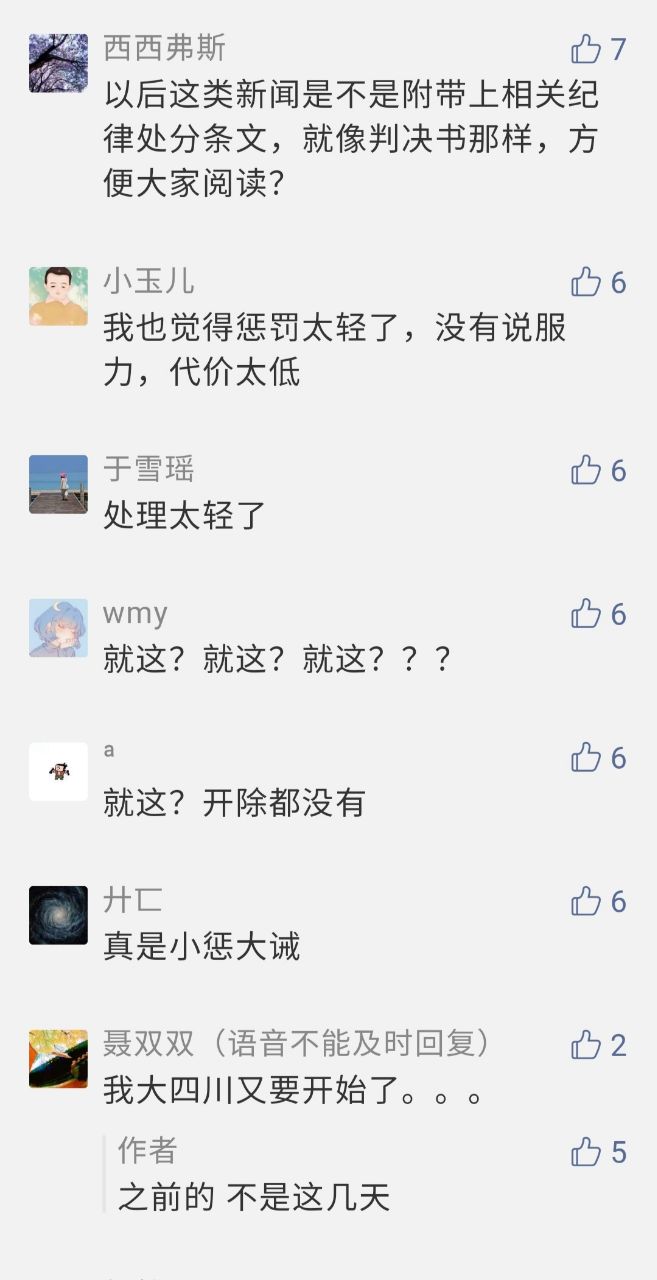Like 小玉儿's comment
The image size is (657, 1280).
[586, 283]
